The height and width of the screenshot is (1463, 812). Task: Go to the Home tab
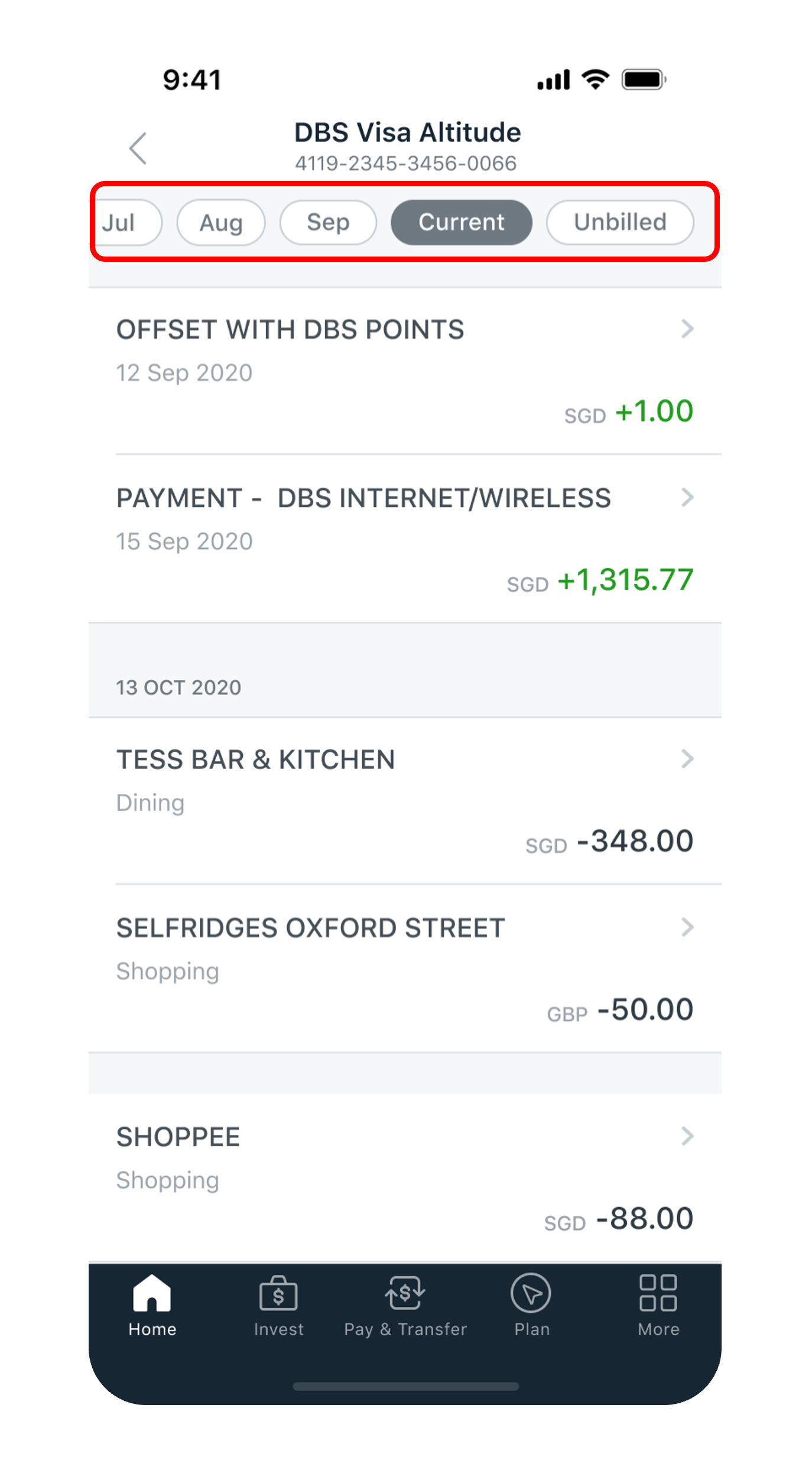[152, 1305]
